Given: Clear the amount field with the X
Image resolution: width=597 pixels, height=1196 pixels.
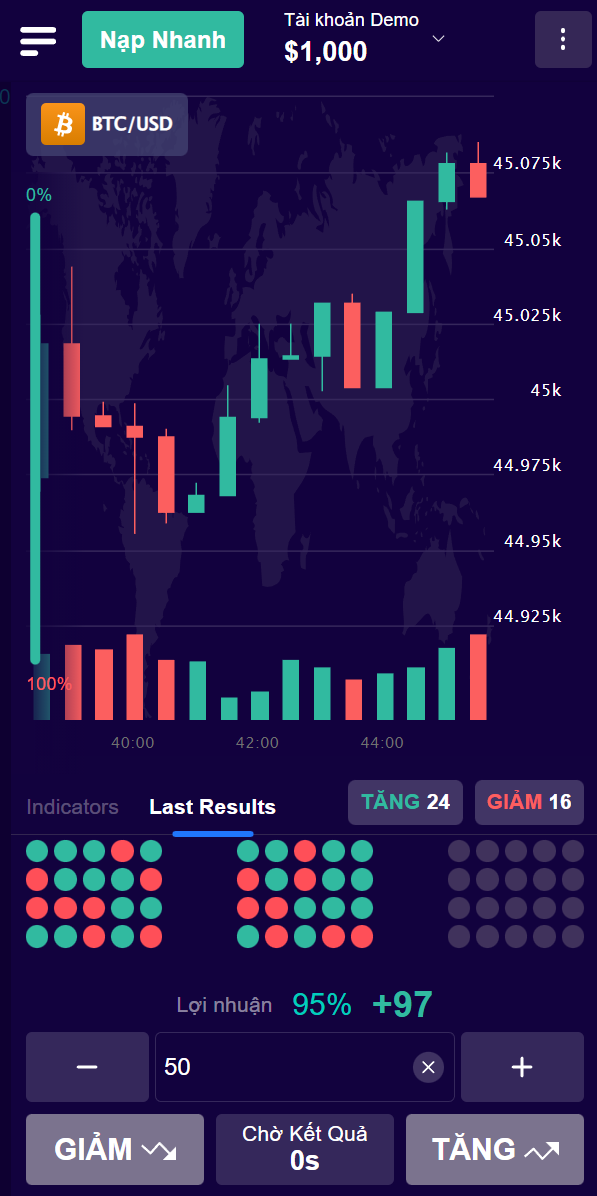Looking at the screenshot, I should point(428,1067).
